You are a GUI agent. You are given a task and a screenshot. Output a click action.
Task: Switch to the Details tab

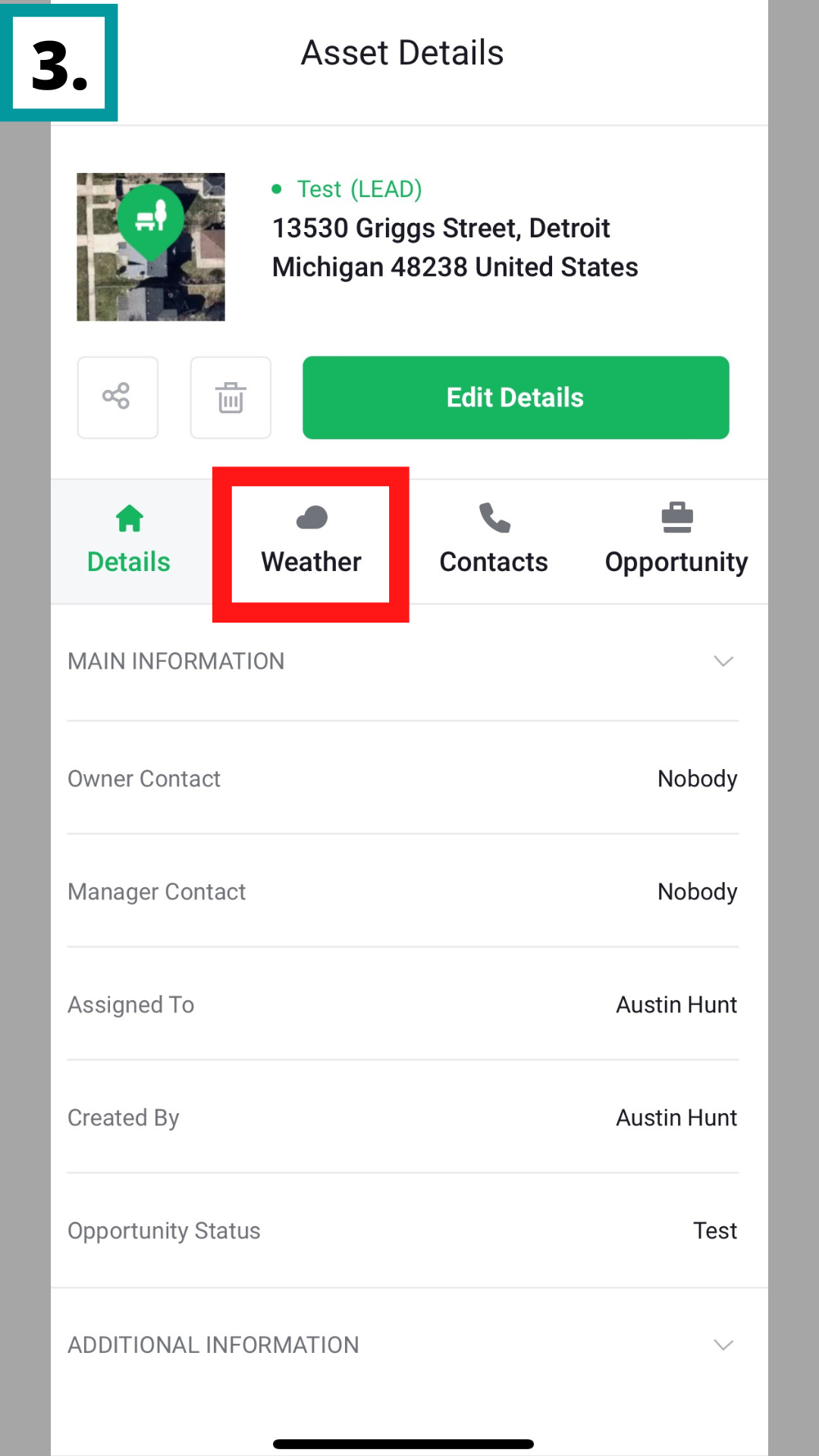pyautogui.click(x=129, y=541)
